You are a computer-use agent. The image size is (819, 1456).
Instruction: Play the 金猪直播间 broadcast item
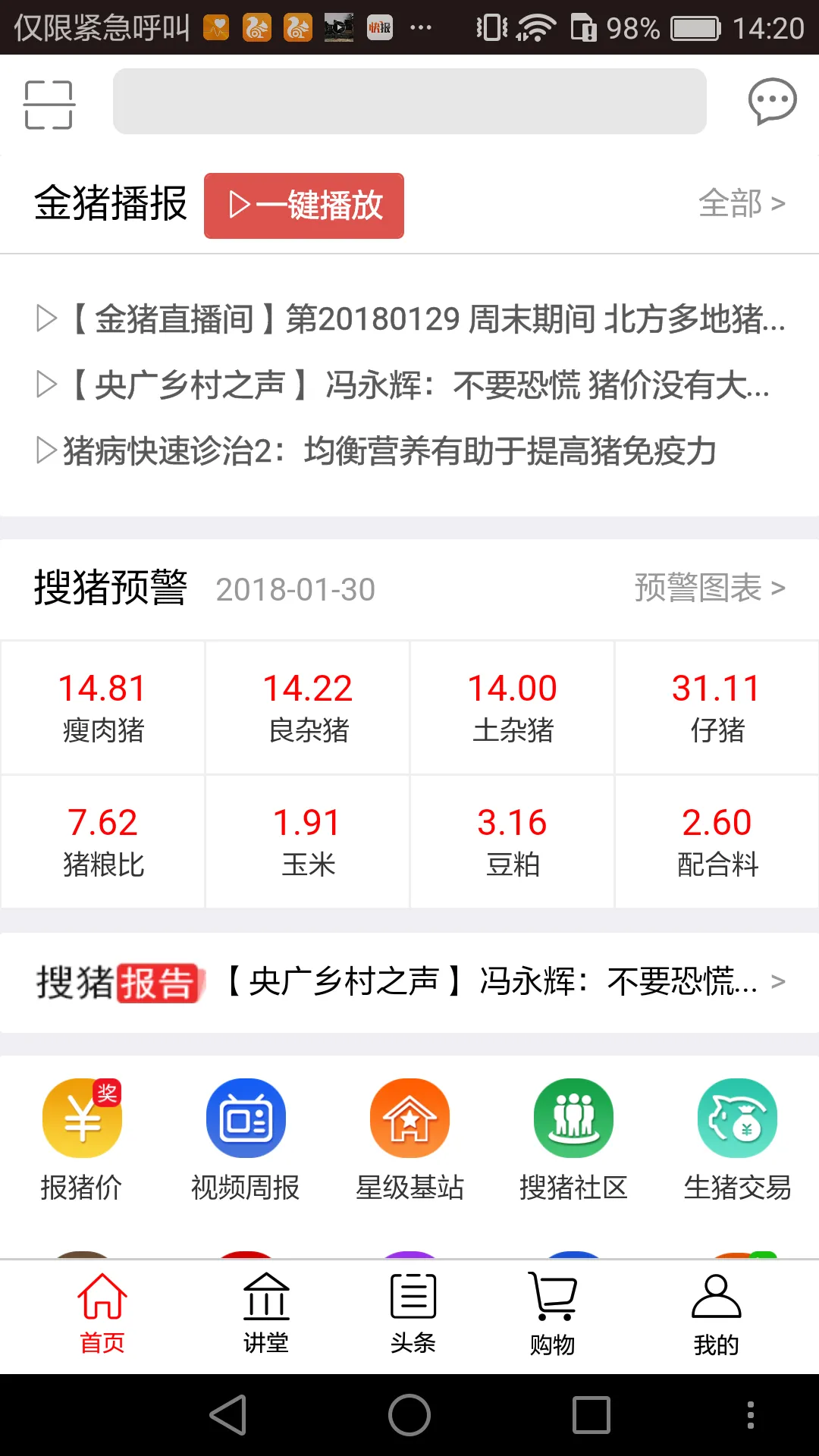tap(409, 318)
